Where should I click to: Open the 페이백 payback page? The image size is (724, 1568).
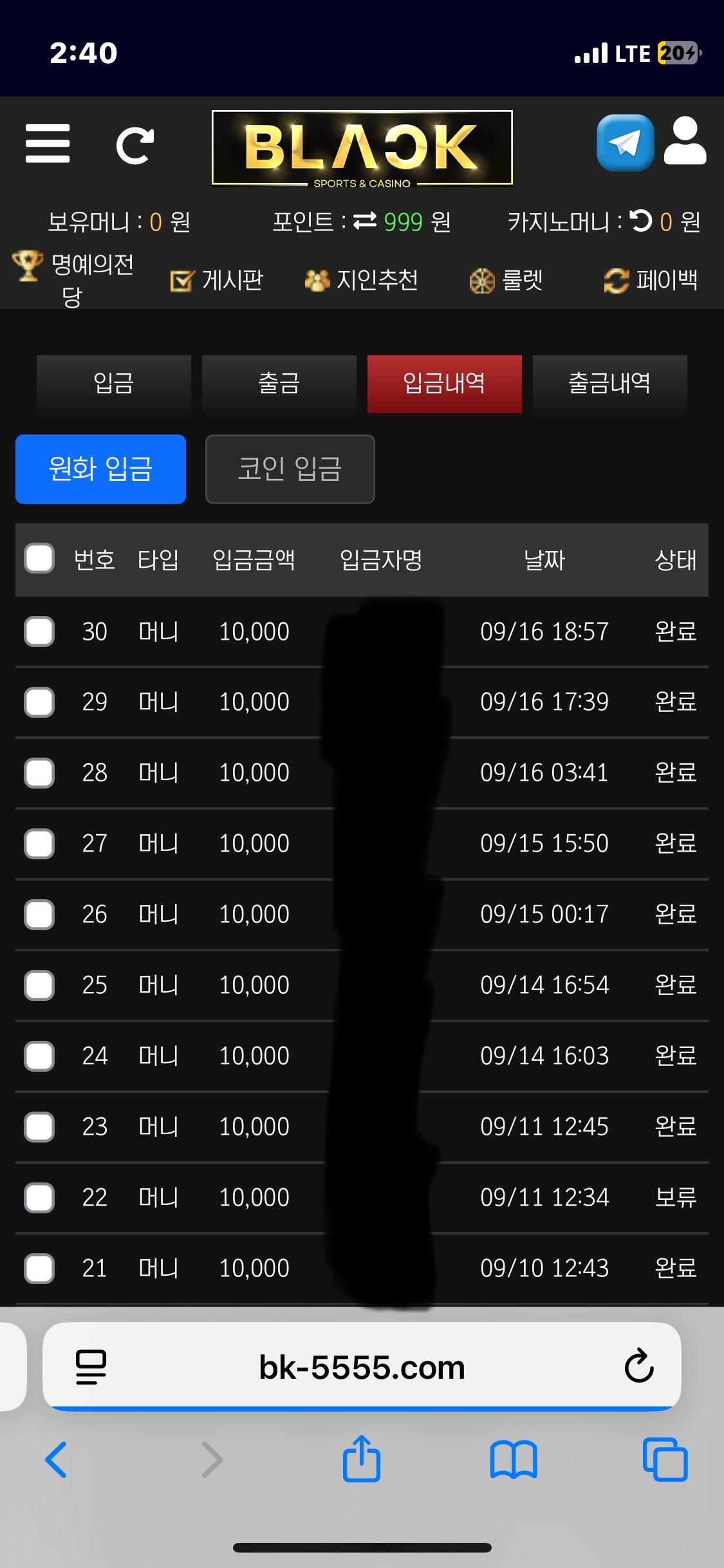tap(651, 280)
